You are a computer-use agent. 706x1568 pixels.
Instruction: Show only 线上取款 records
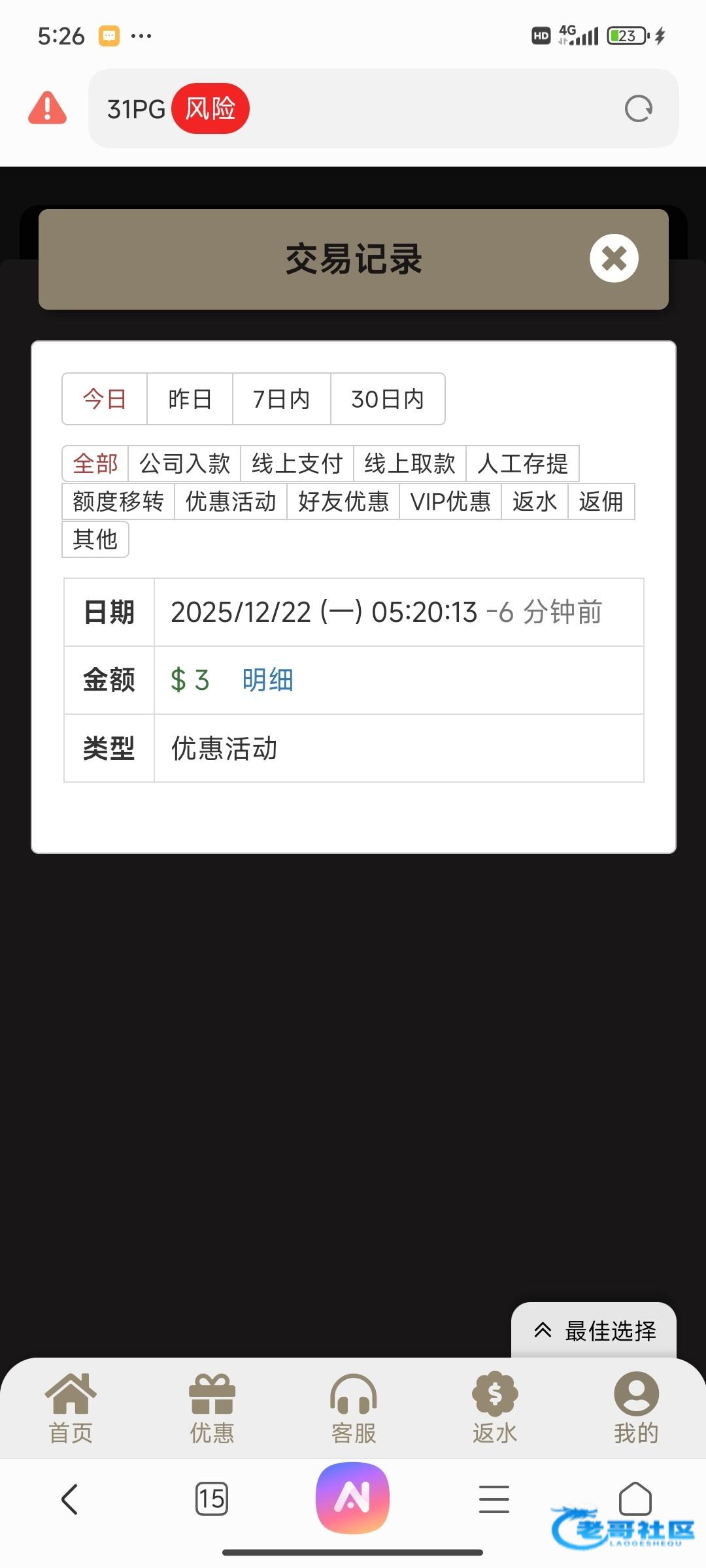coord(410,463)
